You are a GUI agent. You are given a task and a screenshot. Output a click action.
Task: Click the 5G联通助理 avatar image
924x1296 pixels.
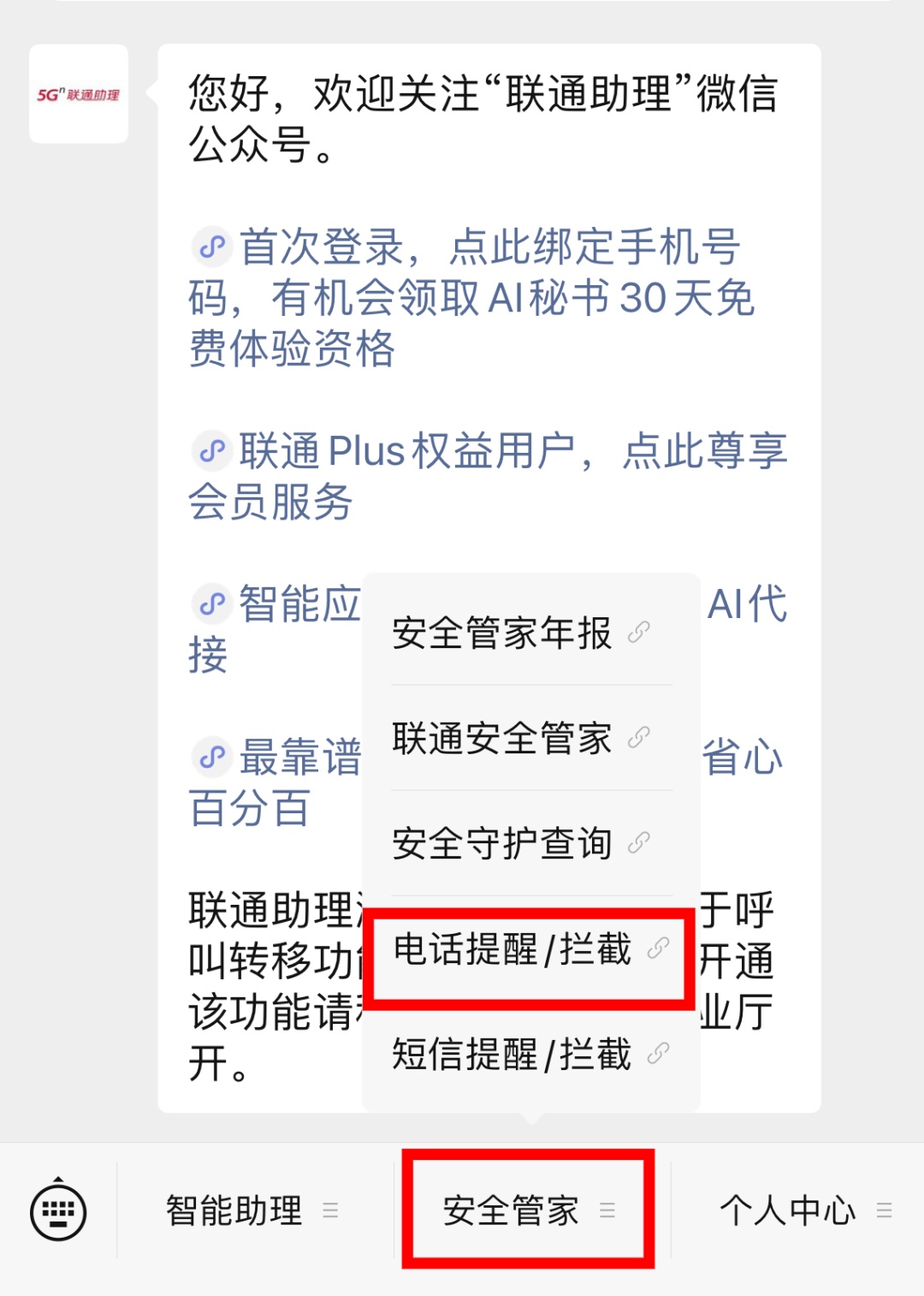77,94
